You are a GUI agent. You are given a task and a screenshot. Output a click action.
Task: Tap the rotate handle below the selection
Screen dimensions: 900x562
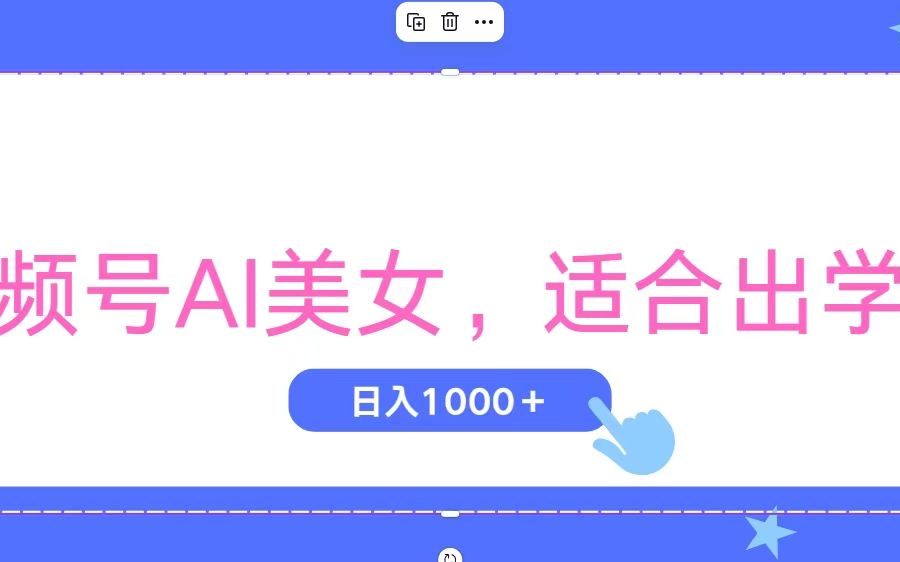click(450, 556)
